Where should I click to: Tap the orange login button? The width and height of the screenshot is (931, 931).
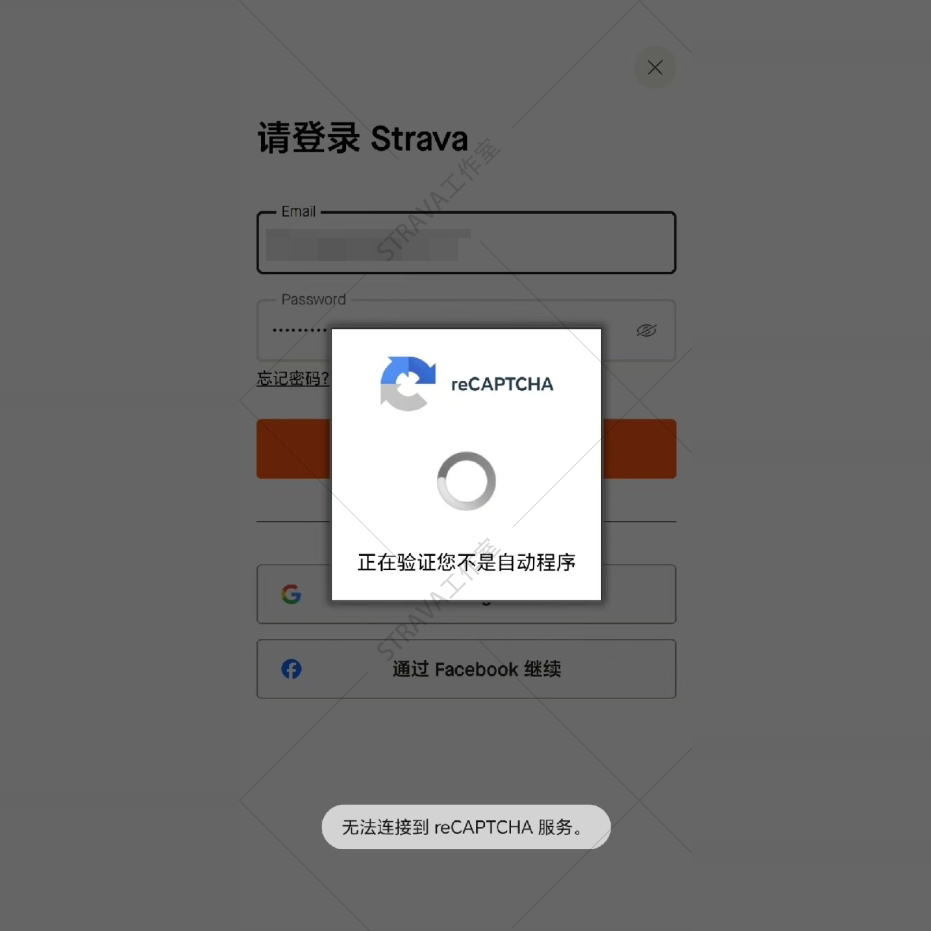pyautogui.click(x=640, y=449)
